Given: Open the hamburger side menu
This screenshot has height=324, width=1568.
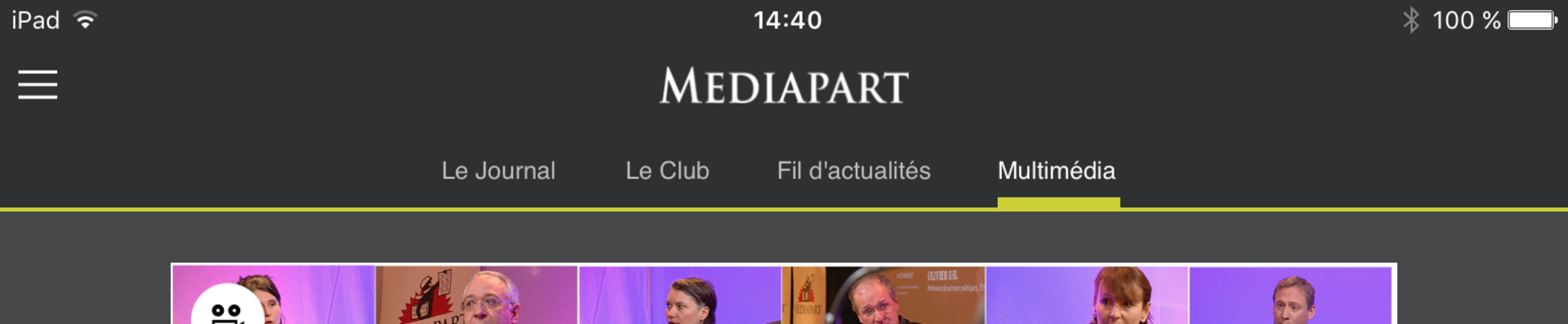Looking at the screenshot, I should pos(38,85).
